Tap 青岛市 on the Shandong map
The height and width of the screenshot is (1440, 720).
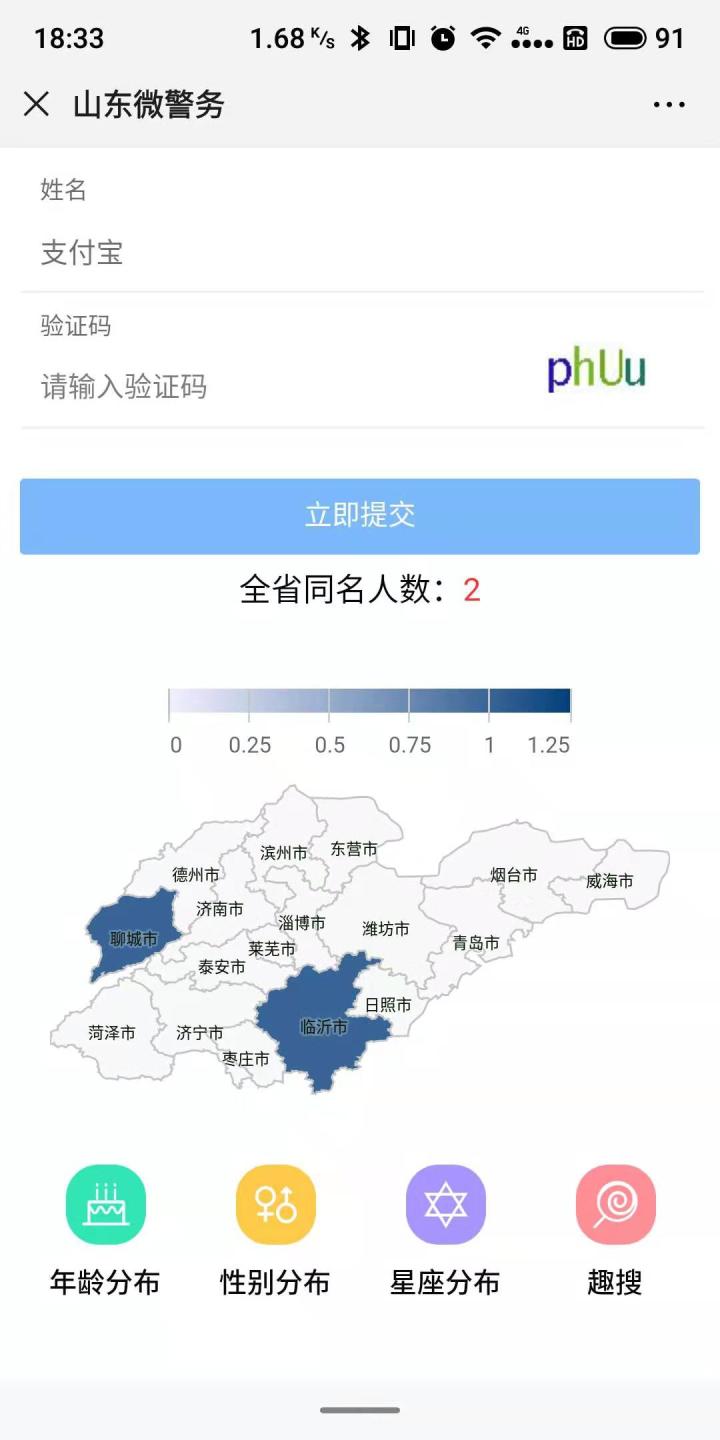click(x=475, y=942)
